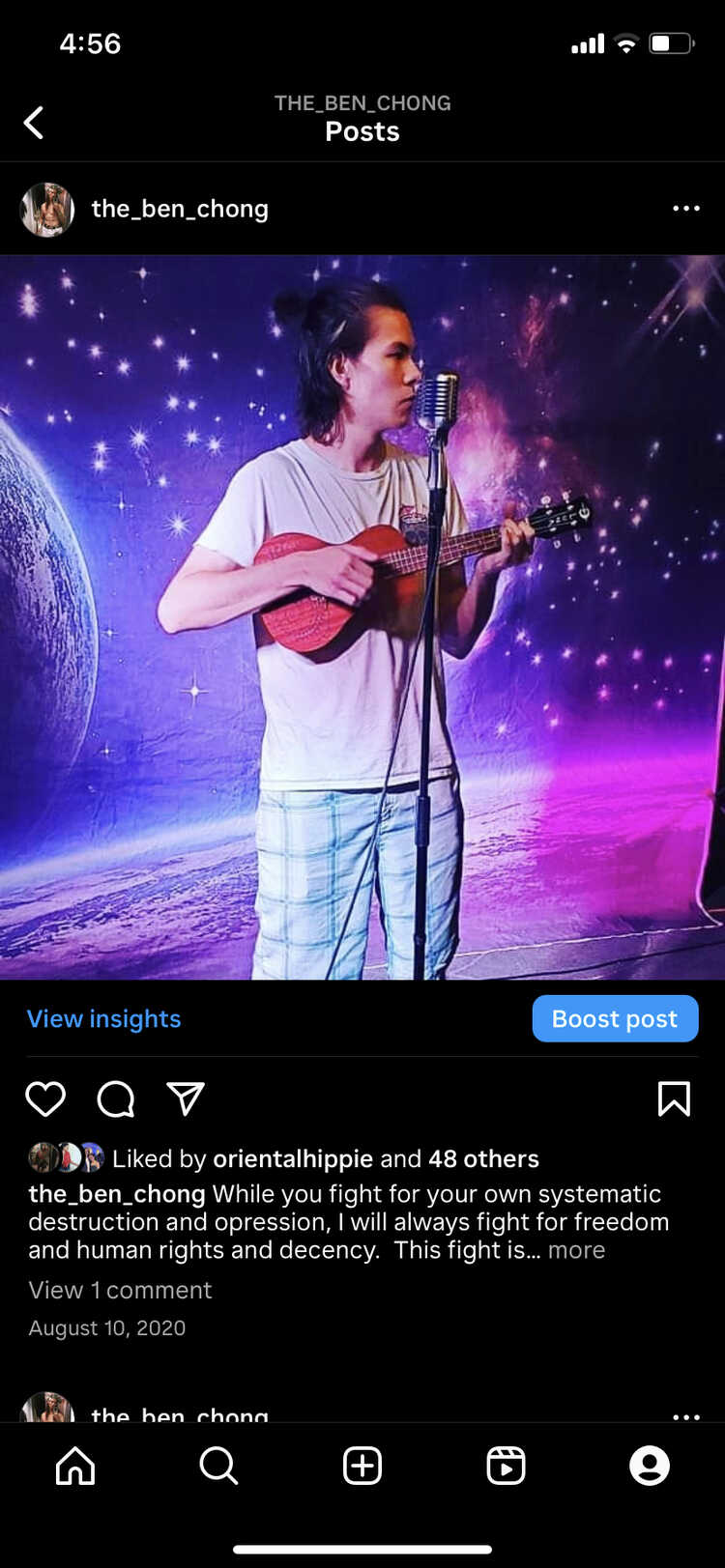This screenshot has height=1568, width=725.
Task: Open orientalhippie's profile from likes
Action: click(292, 1158)
